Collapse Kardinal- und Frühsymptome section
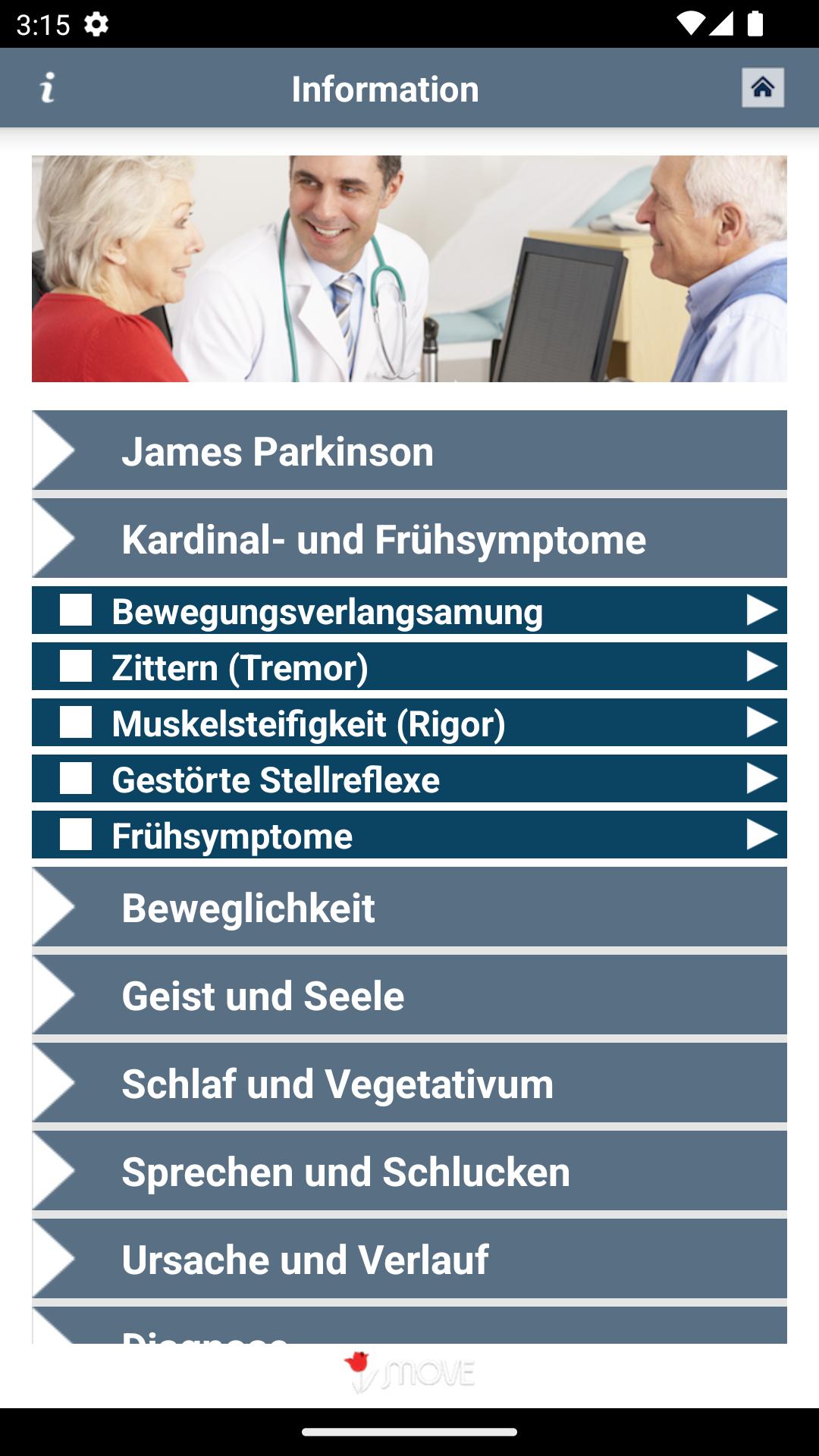This screenshot has width=819, height=1456. [409, 538]
